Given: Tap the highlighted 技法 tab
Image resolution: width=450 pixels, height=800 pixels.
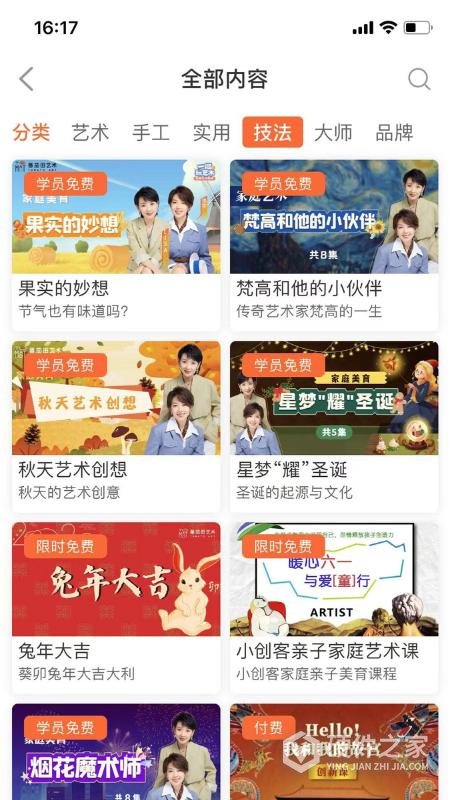Looking at the screenshot, I should coord(273,132).
